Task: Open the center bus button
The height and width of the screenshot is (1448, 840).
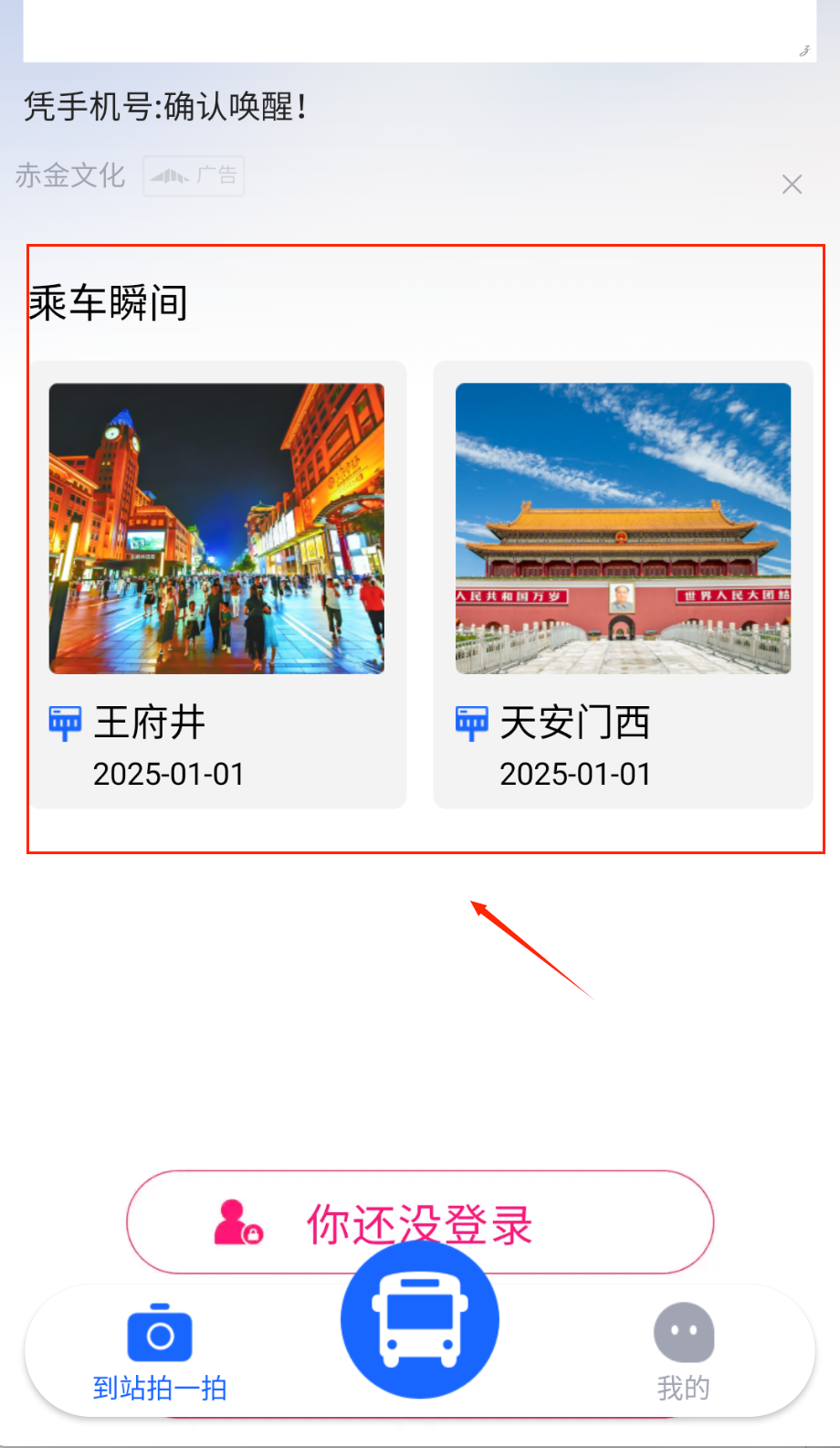Action: (420, 1320)
